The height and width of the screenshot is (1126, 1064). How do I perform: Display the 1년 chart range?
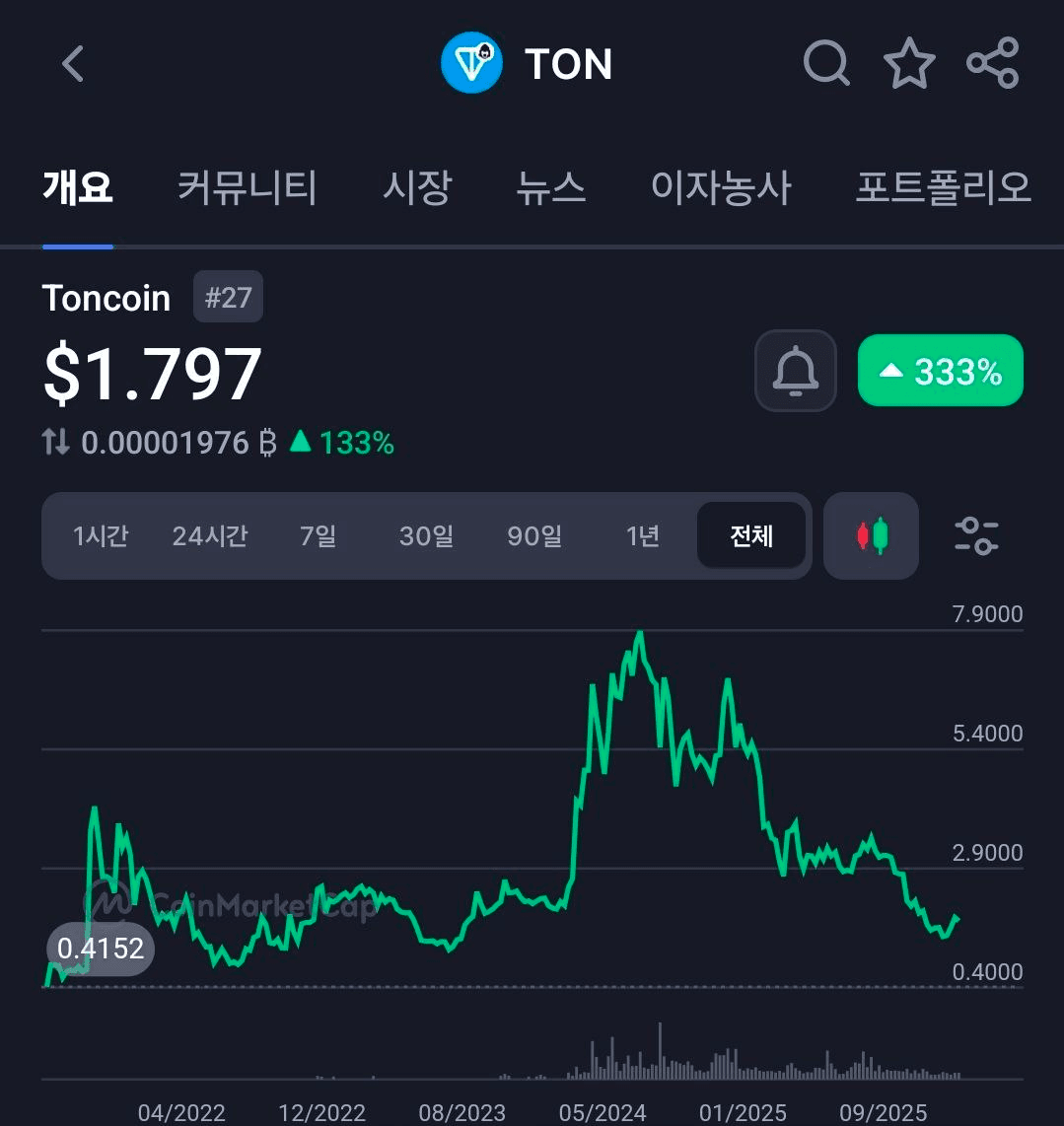pyautogui.click(x=642, y=536)
